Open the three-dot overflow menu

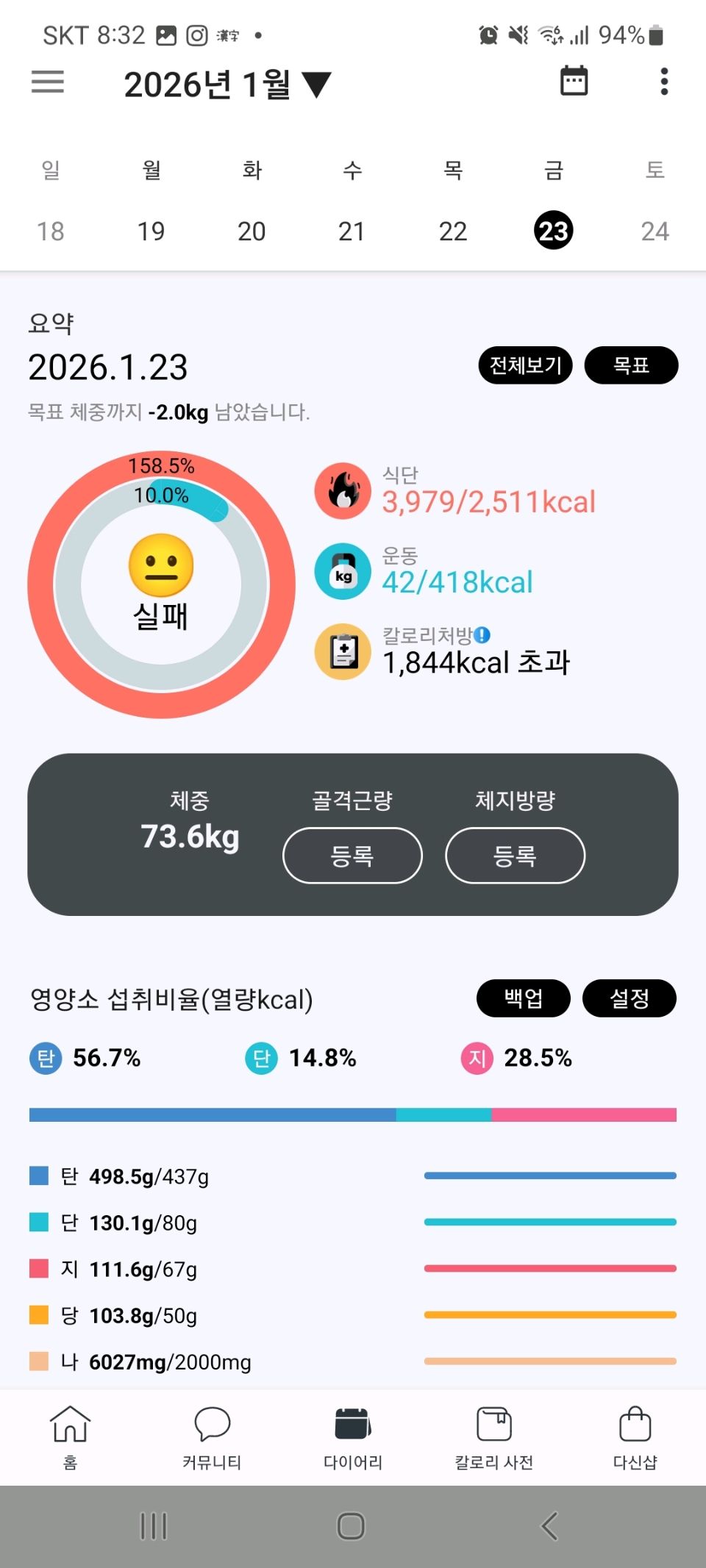coord(664,82)
